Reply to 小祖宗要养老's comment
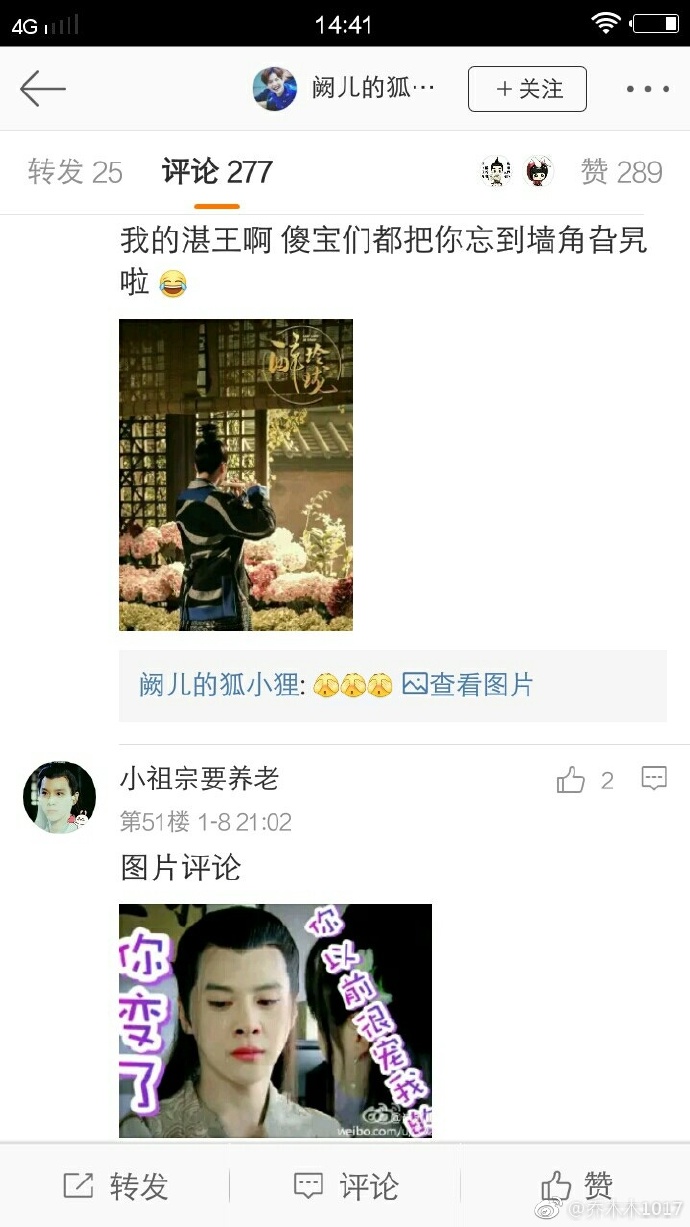The width and height of the screenshot is (690, 1227). (654, 778)
